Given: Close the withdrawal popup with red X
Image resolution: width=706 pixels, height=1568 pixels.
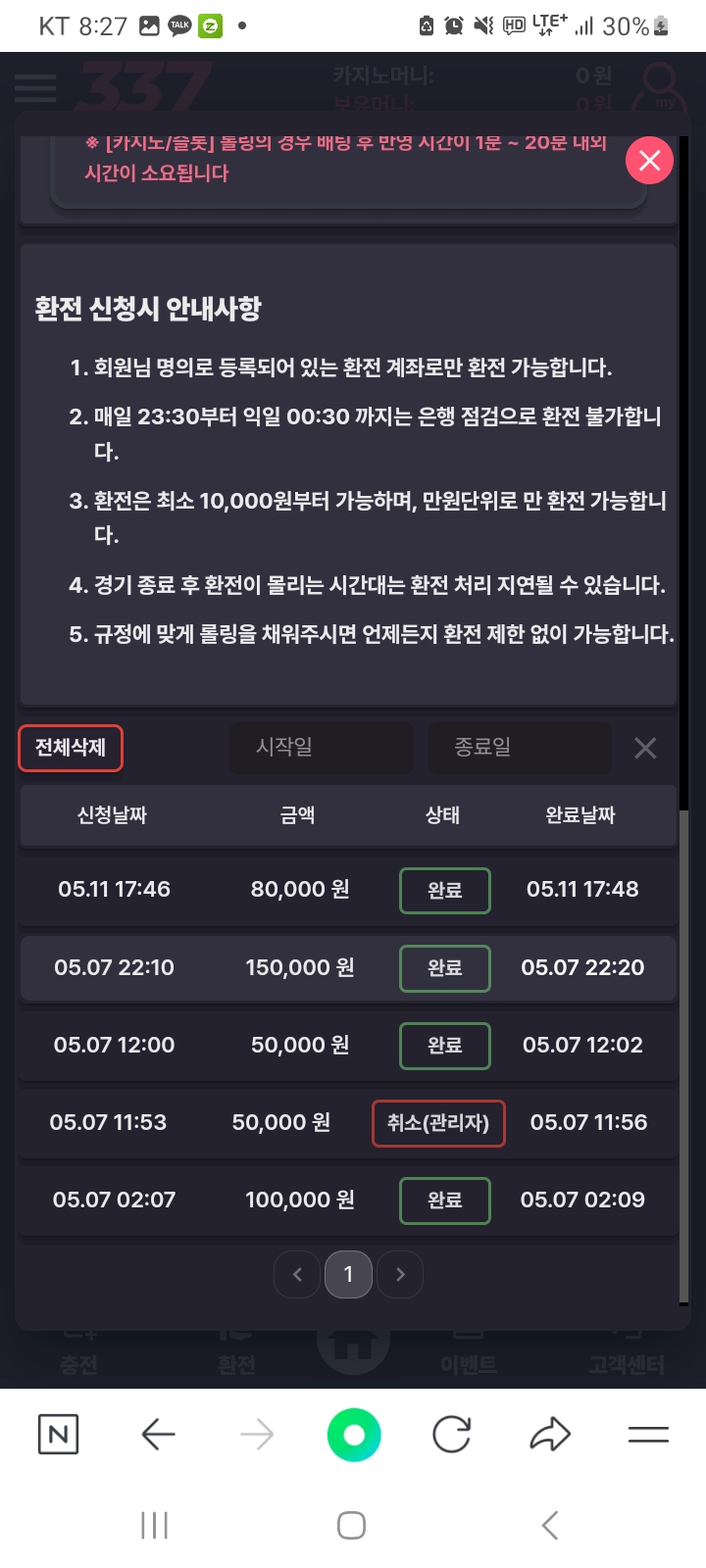Looking at the screenshot, I should [x=649, y=161].
